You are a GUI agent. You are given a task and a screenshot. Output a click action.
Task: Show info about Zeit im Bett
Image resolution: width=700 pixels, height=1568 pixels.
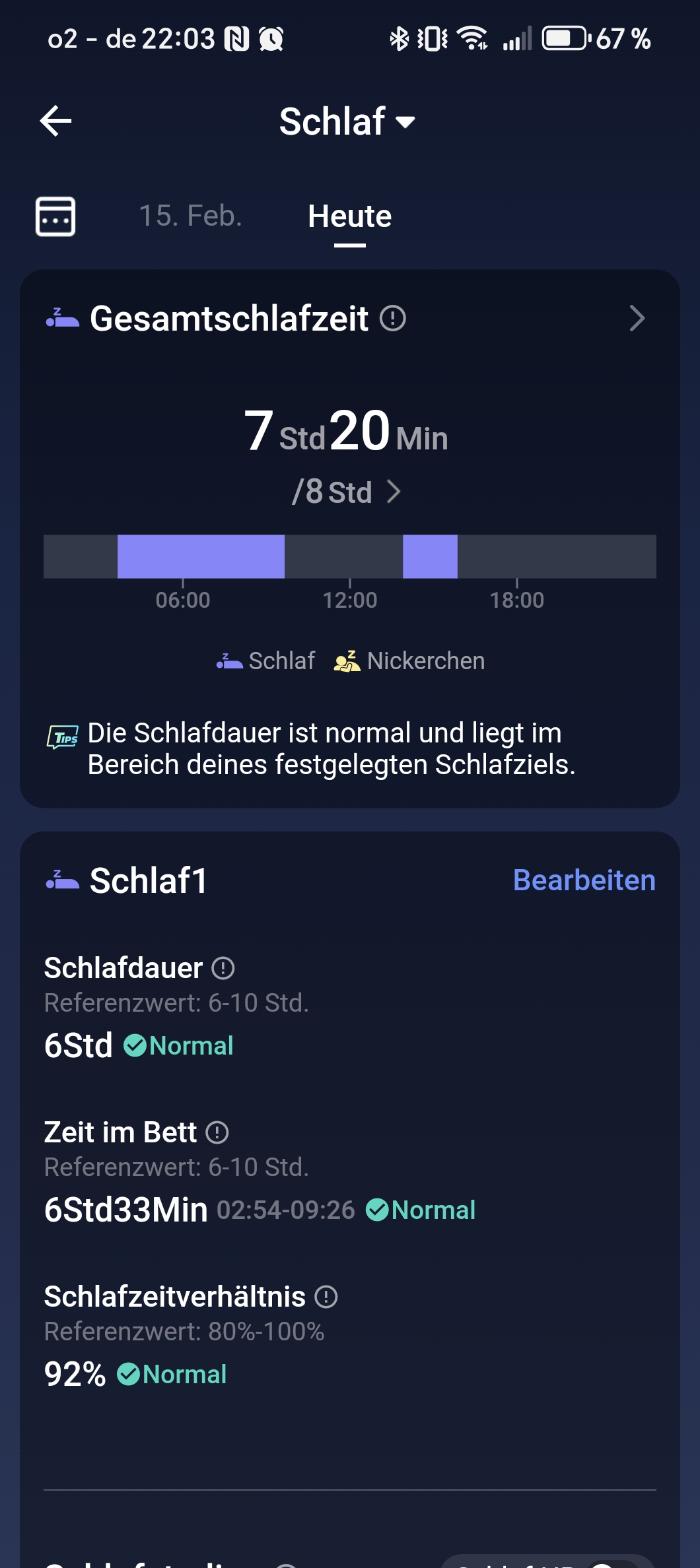tap(217, 1132)
